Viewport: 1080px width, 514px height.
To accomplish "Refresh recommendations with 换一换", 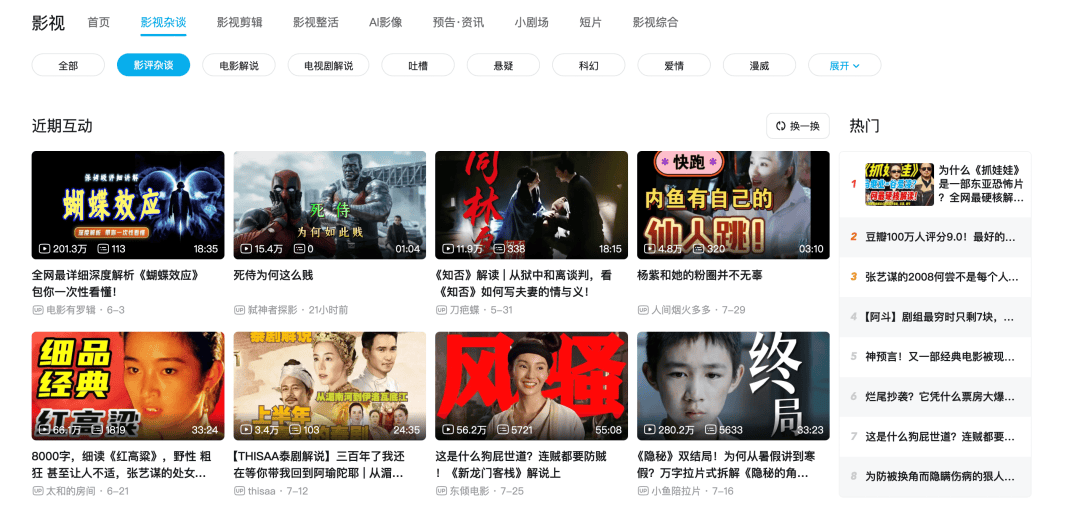I will pos(798,126).
